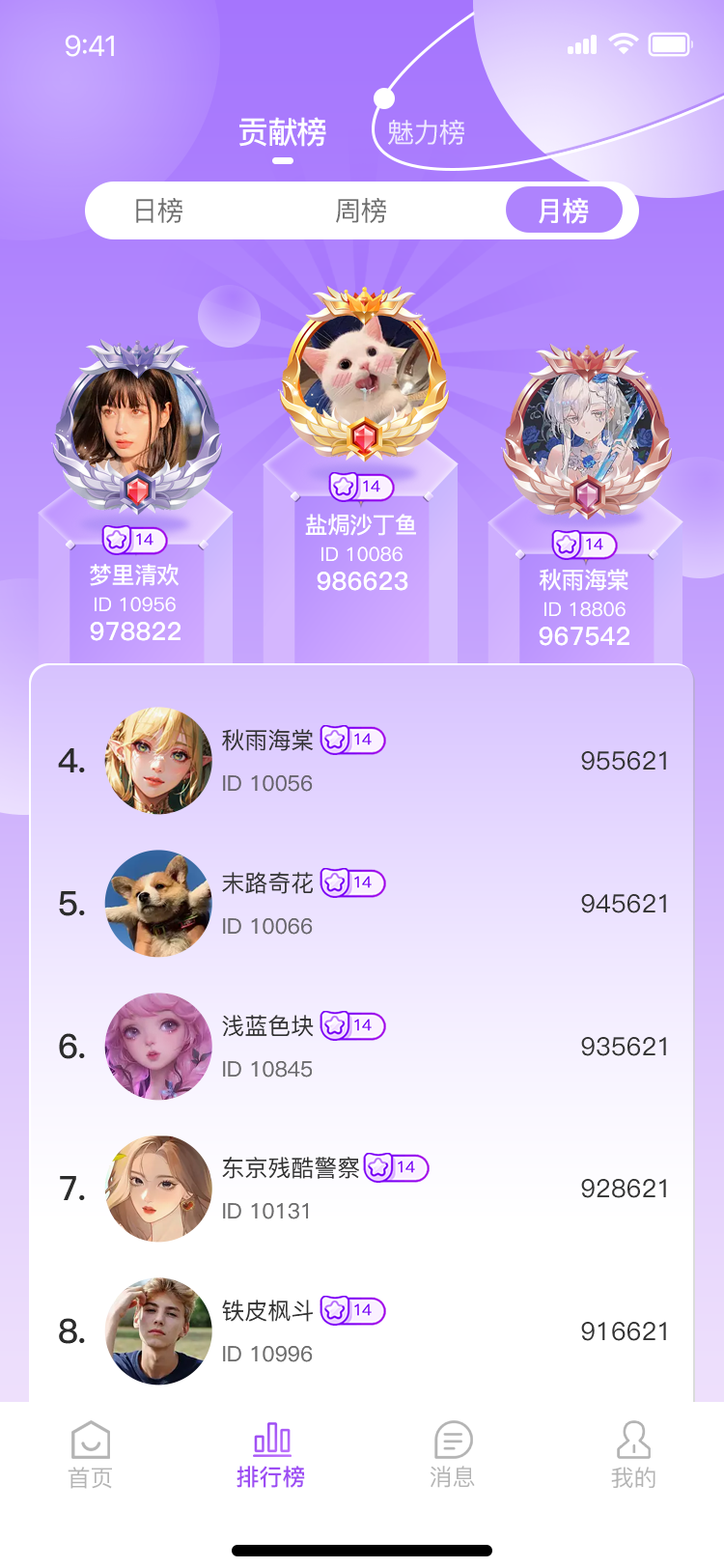Switch to 日榜 daily ranking
This screenshot has width=724, height=1568.
click(x=158, y=210)
